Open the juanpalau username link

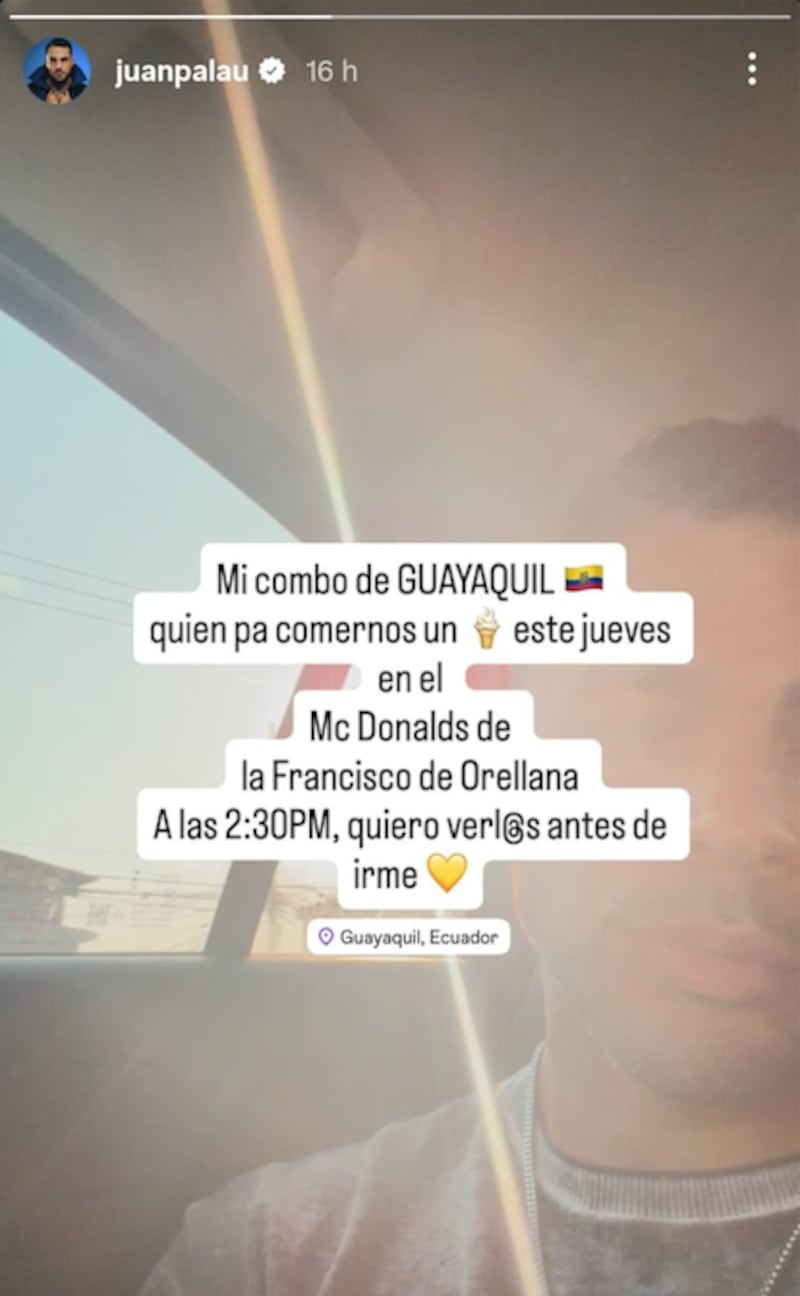(x=181, y=72)
